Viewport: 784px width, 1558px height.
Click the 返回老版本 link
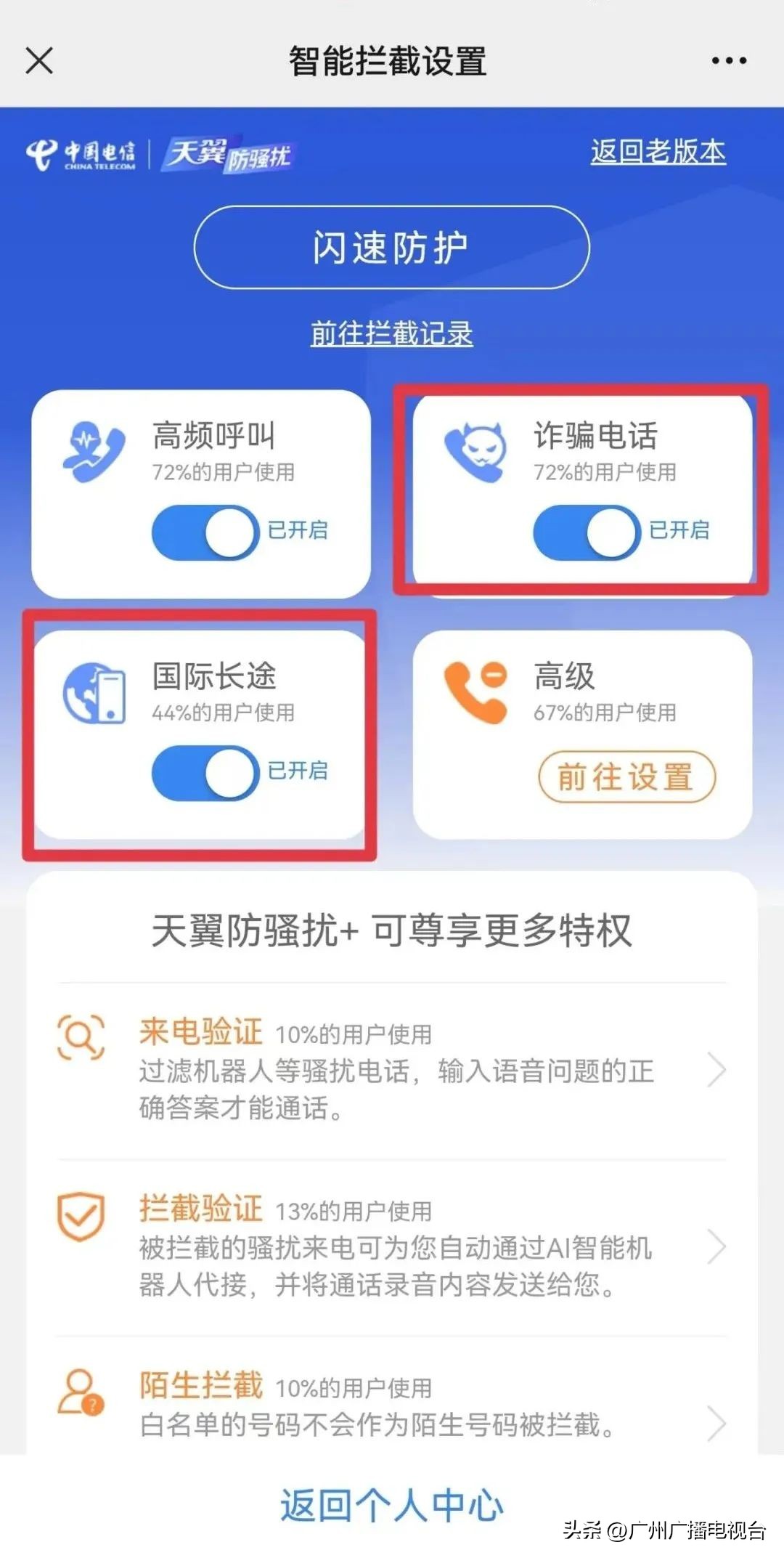[657, 151]
